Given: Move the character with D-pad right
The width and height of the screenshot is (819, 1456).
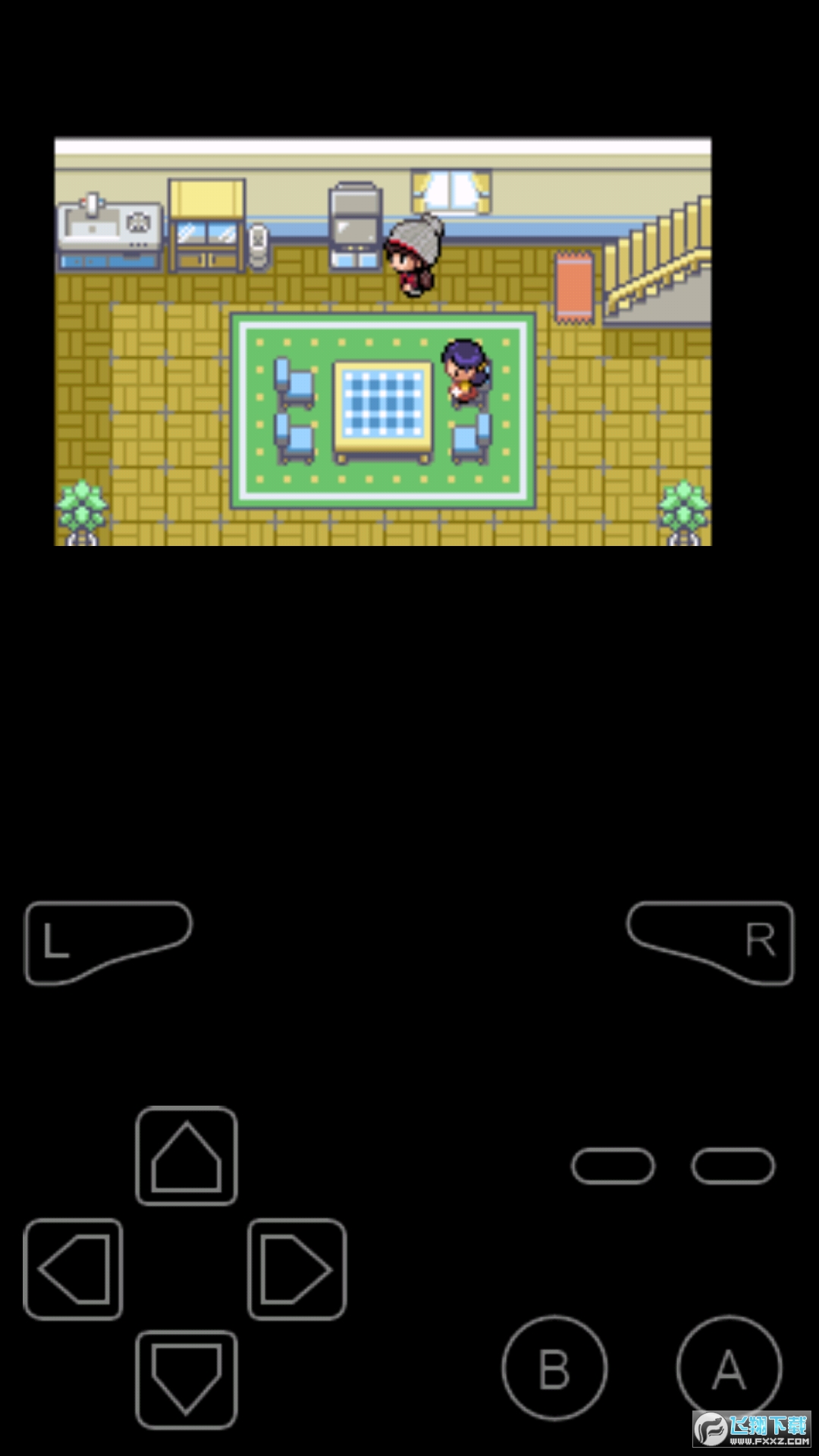Looking at the screenshot, I should tap(297, 1269).
